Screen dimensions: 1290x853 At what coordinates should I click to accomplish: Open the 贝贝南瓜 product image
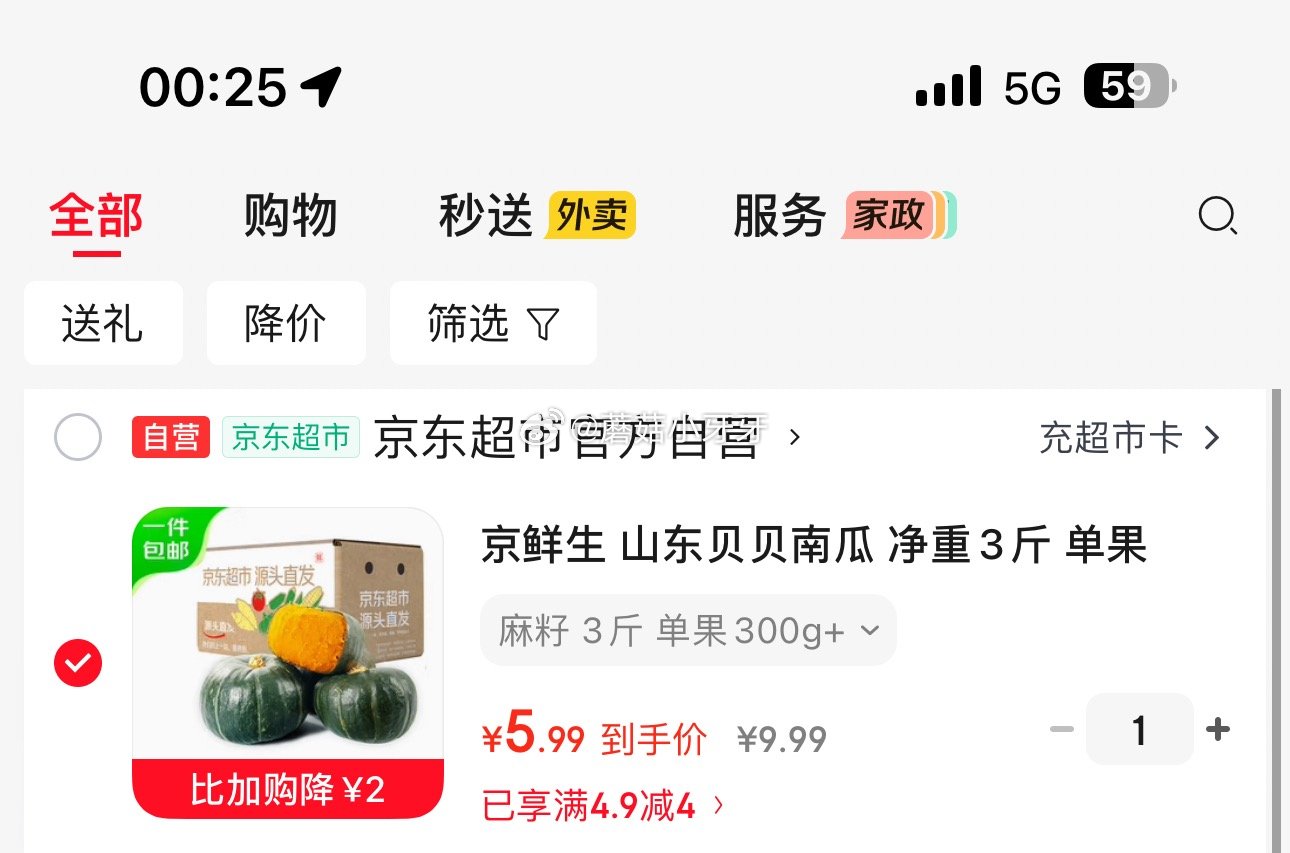[x=288, y=662]
